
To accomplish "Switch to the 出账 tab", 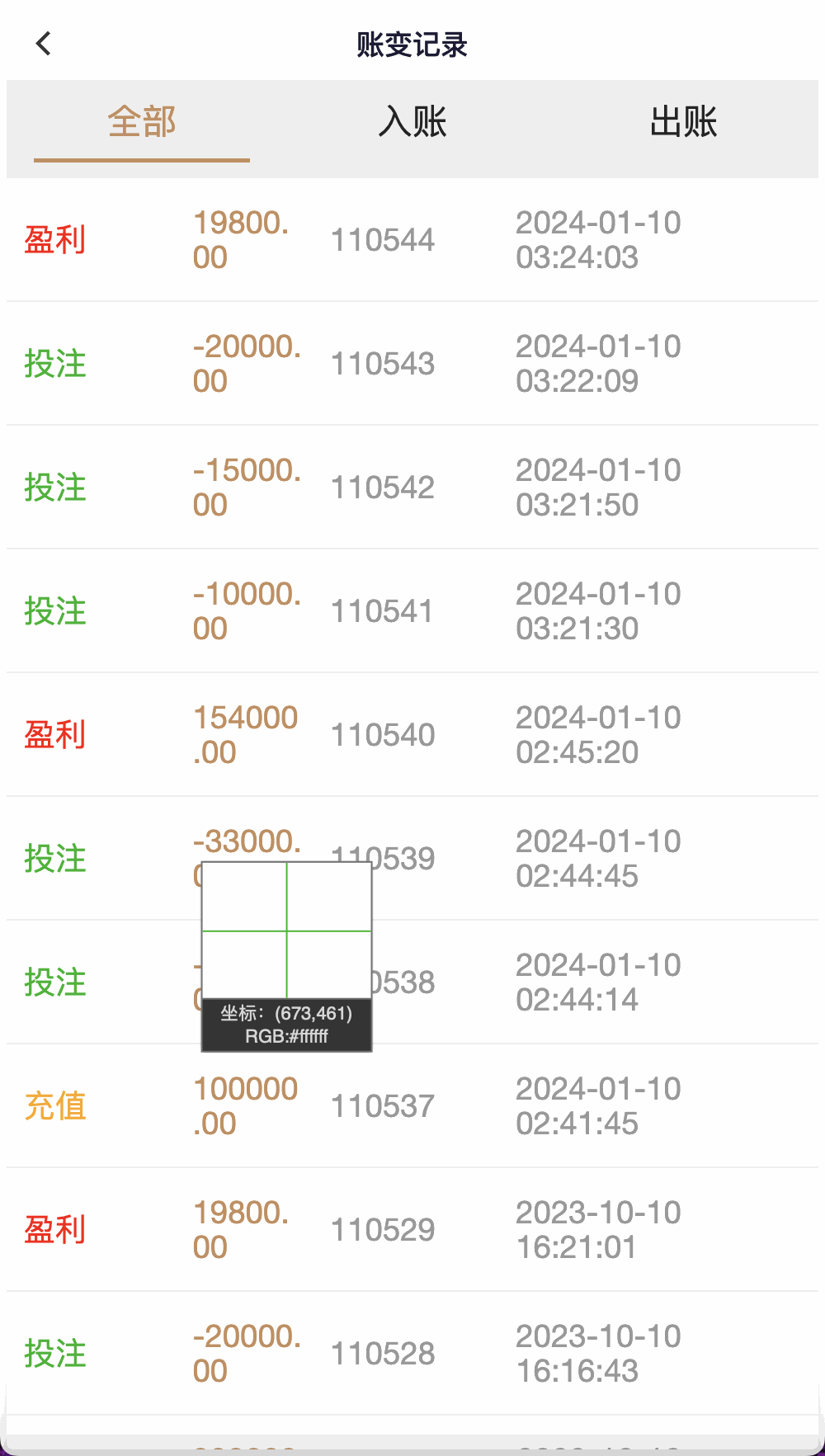I will click(x=682, y=121).
